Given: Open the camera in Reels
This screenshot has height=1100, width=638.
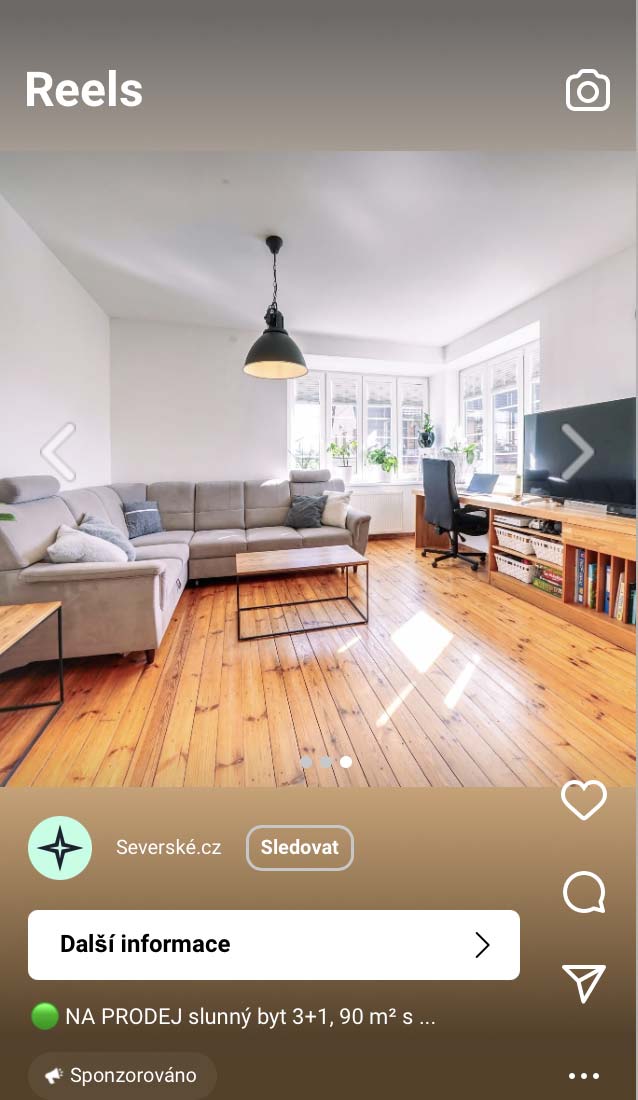Looking at the screenshot, I should pyautogui.click(x=588, y=90).
